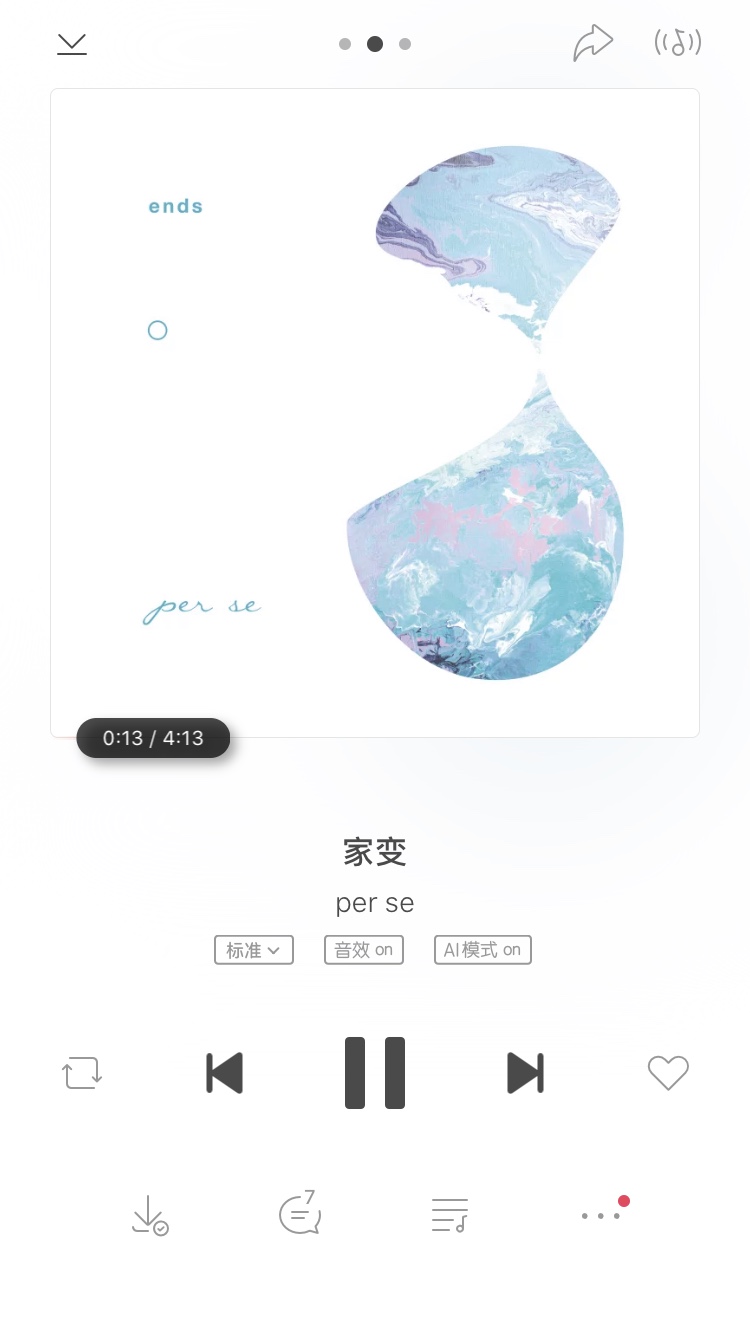Skip to the previous track
Screen dimensions: 750x1334
click(x=224, y=1073)
